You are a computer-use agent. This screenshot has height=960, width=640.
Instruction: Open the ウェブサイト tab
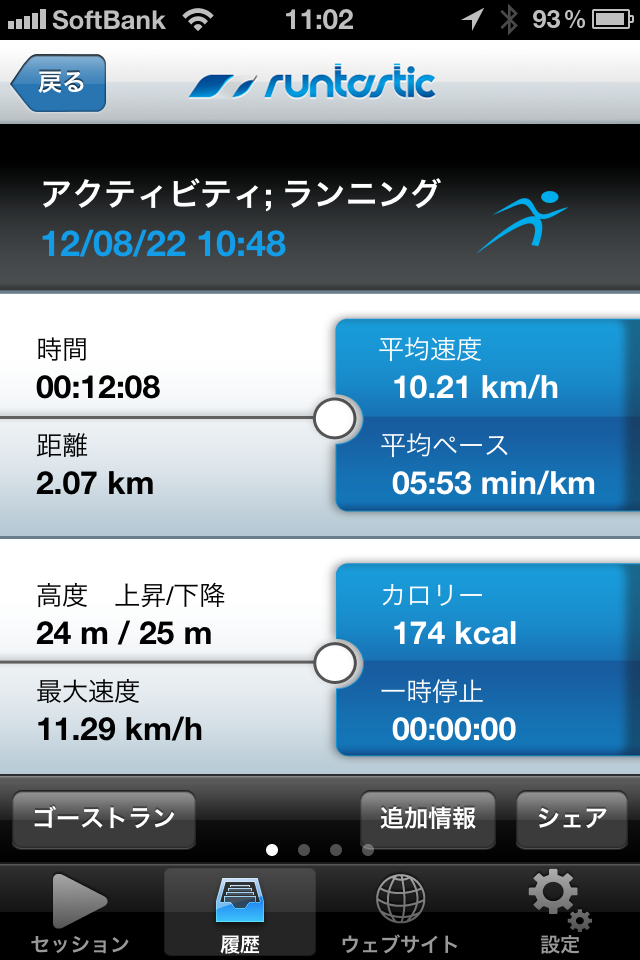coord(400,914)
